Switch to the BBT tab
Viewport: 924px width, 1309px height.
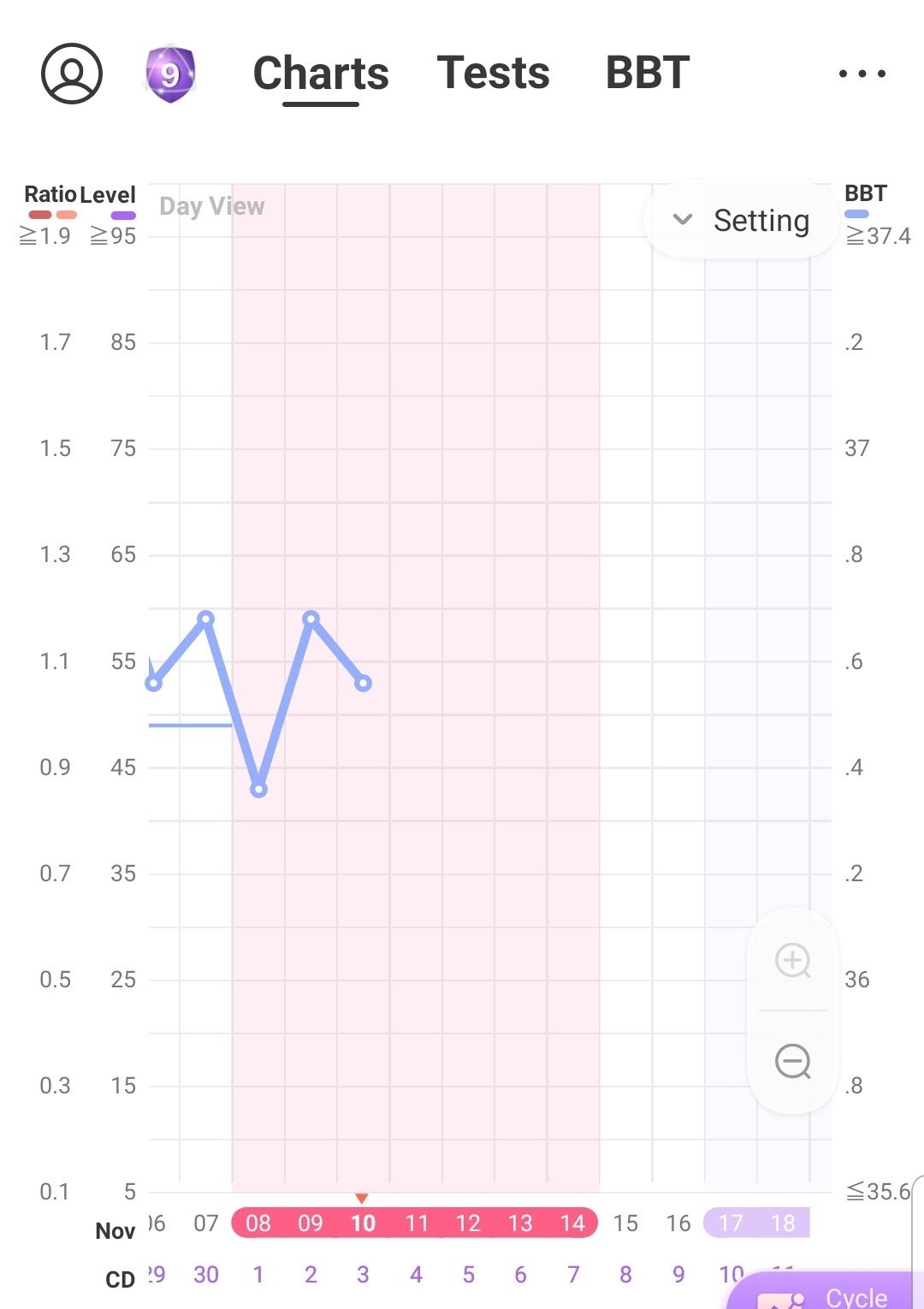click(648, 73)
